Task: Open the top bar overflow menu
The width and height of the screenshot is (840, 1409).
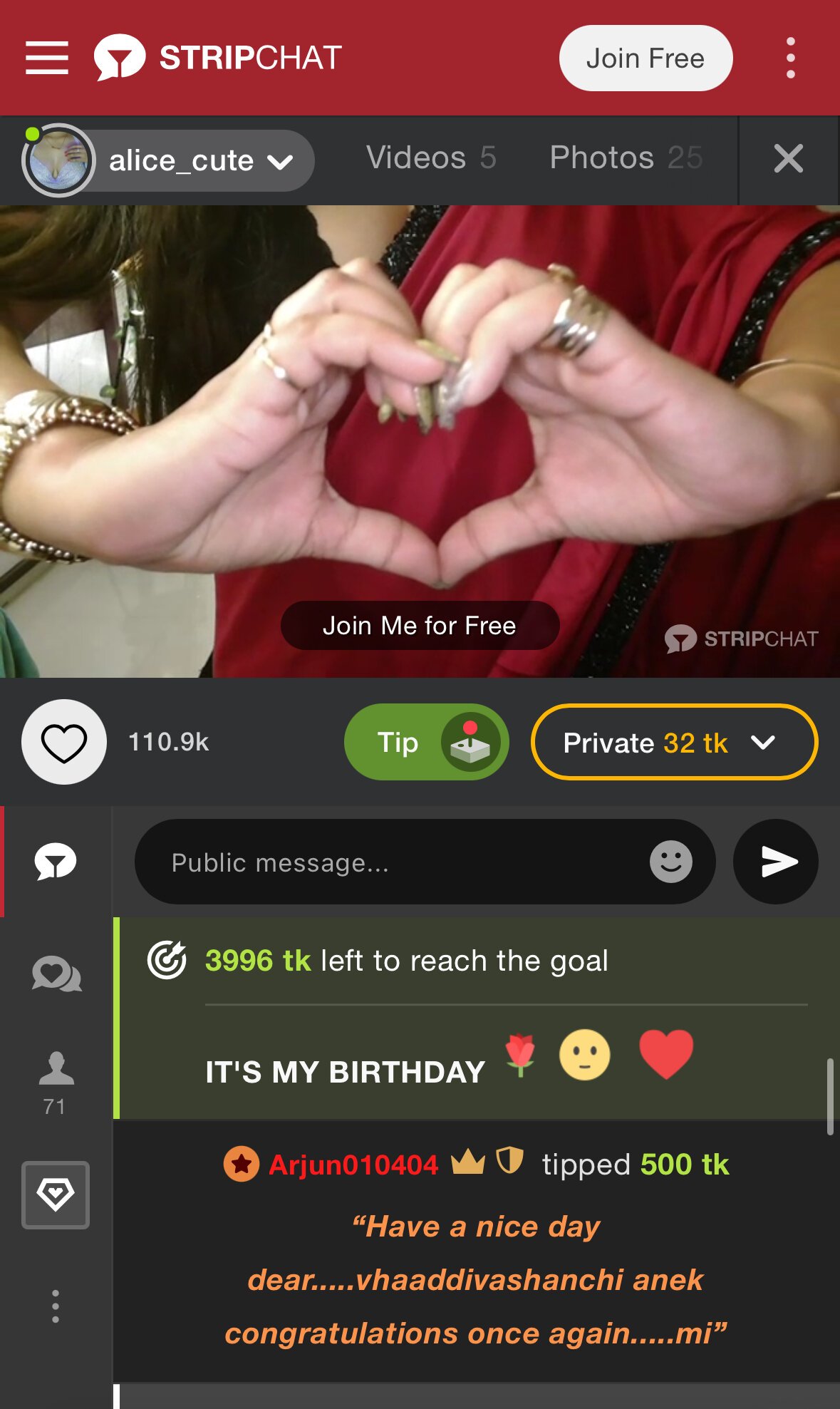Action: tap(790, 58)
